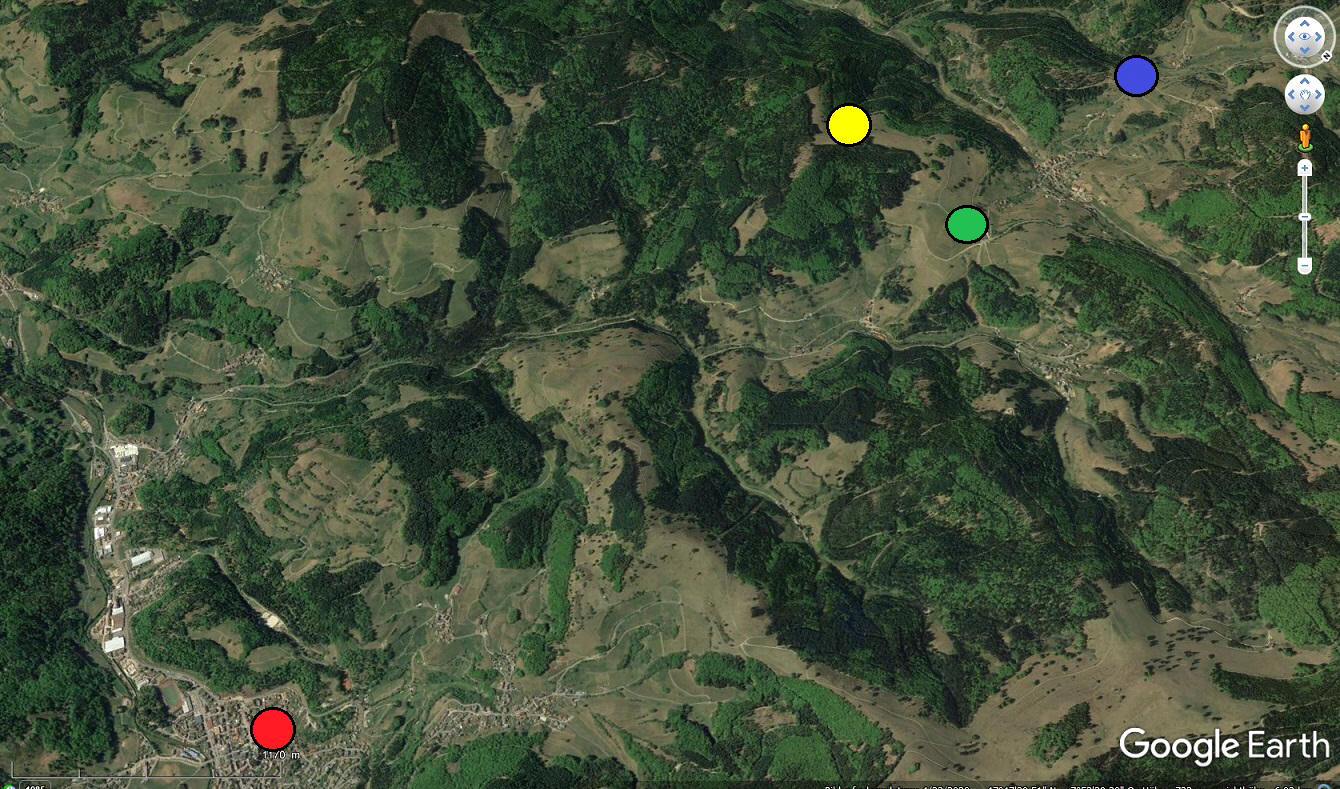Tap the zoom slider track
The width and height of the screenshot is (1340, 789).
pyautogui.click(x=1304, y=240)
